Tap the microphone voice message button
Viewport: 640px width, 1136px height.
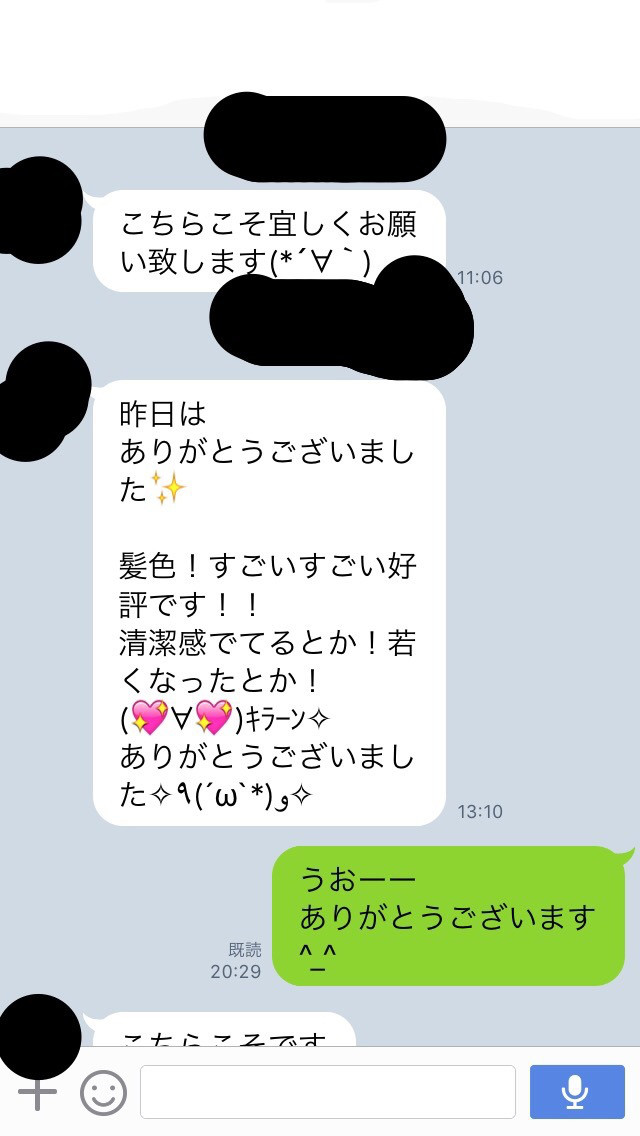[575, 1092]
